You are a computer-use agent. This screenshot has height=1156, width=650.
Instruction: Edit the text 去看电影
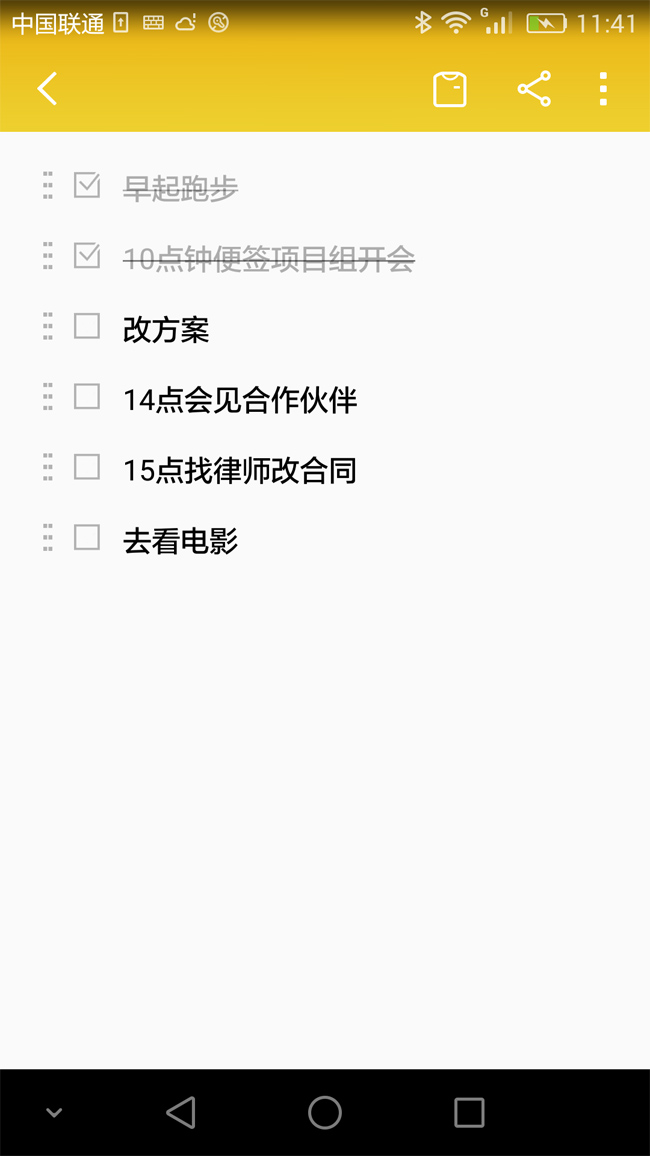pyautogui.click(x=181, y=541)
